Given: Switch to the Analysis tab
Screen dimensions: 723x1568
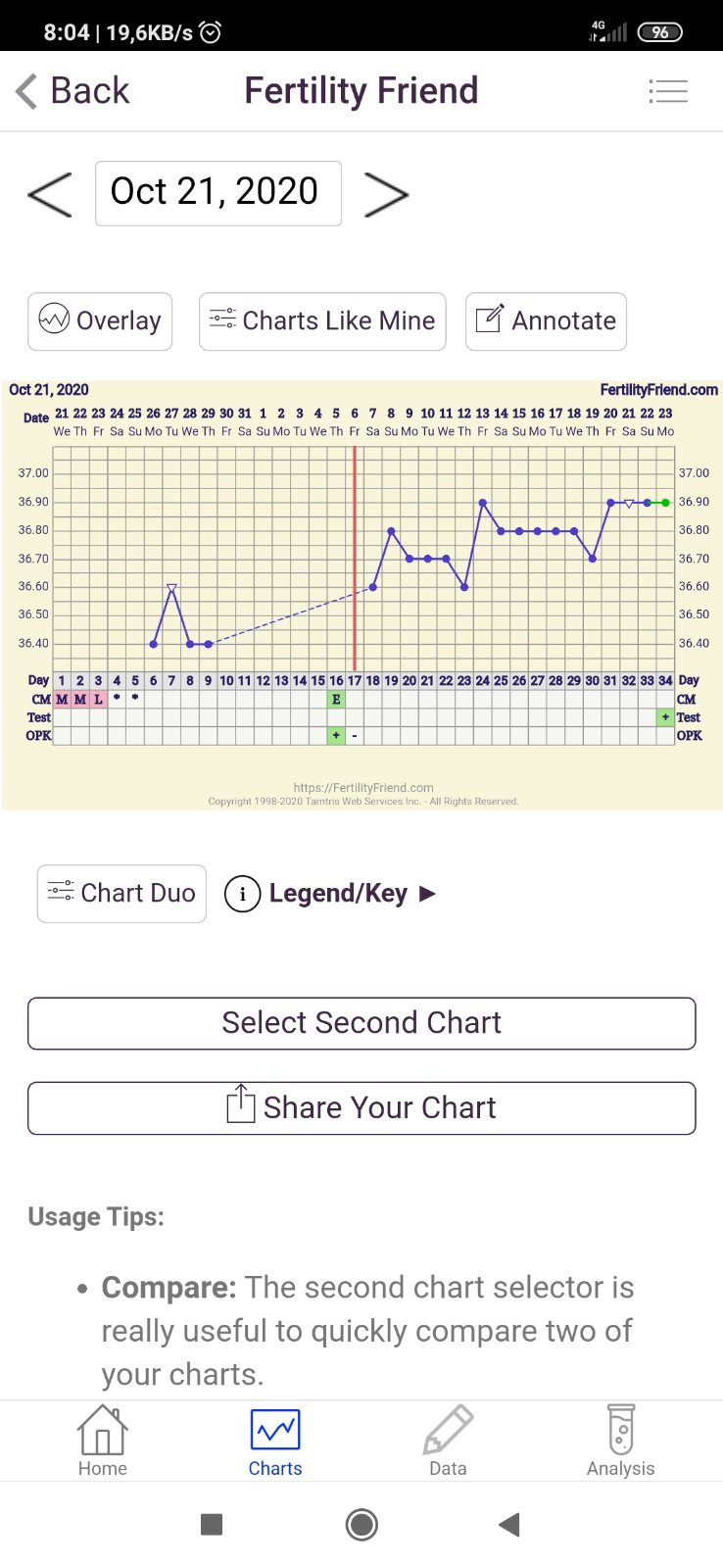Looking at the screenshot, I should tap(620, 1442).
